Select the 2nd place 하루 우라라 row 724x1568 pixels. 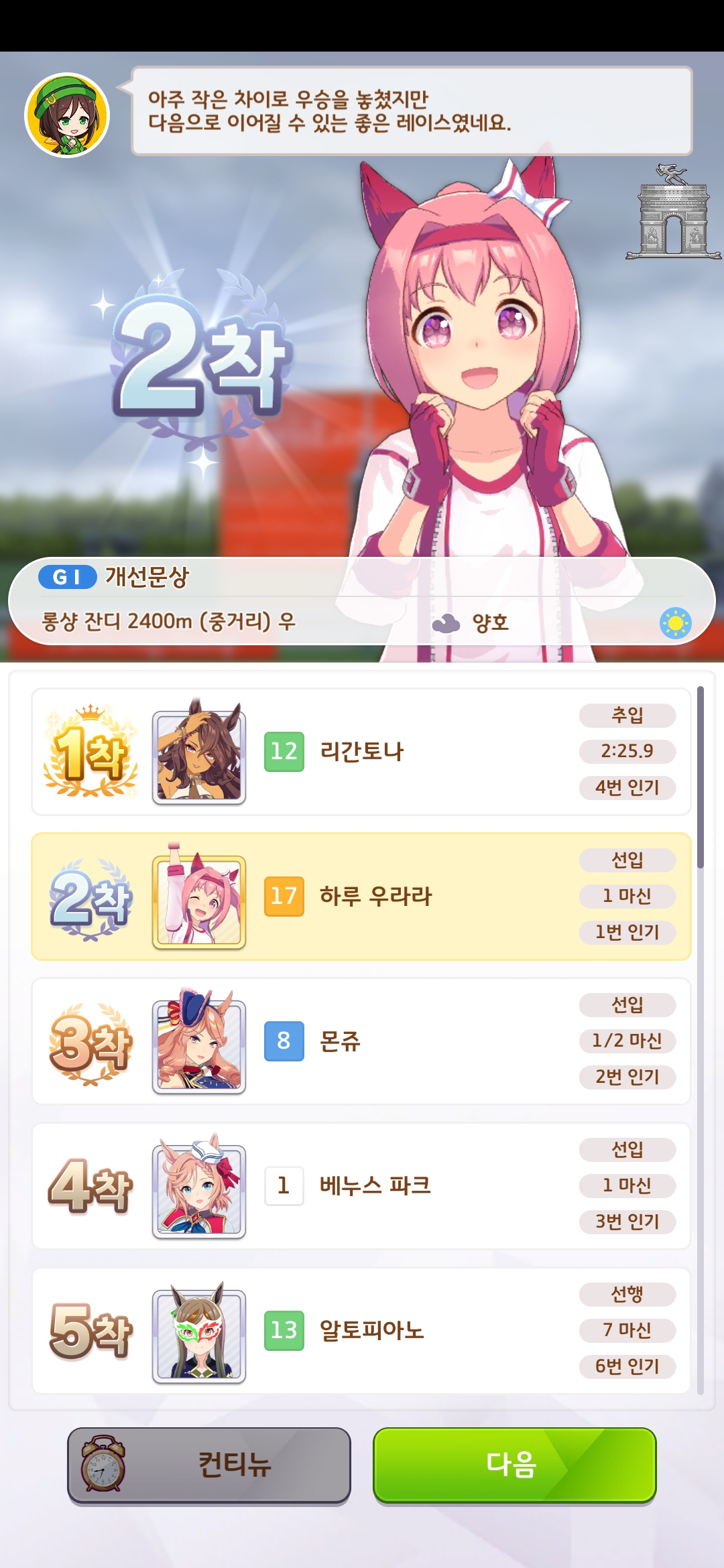pyautogui.click(x=361, y=897)
